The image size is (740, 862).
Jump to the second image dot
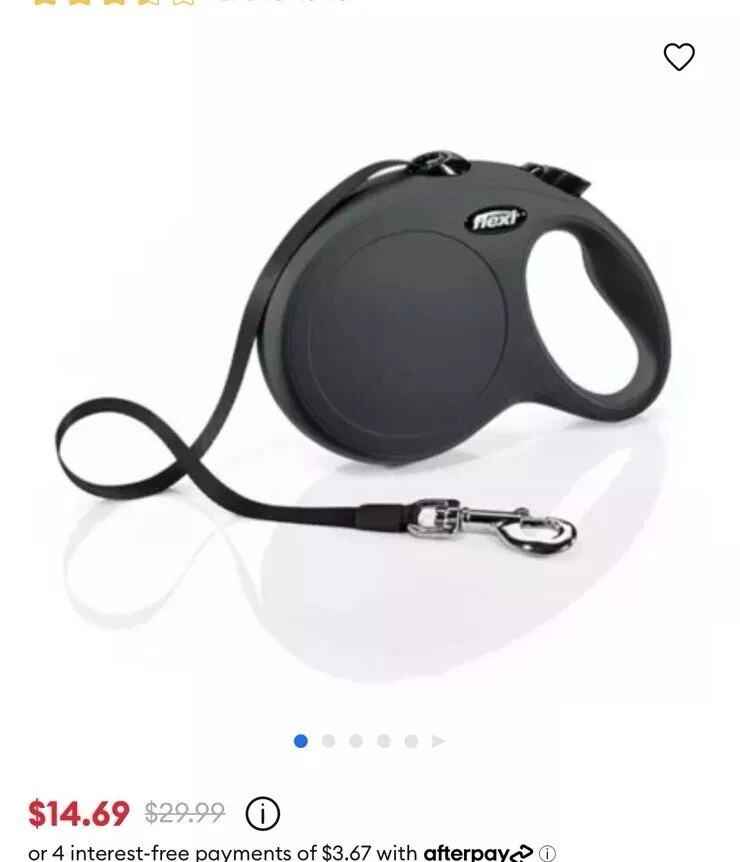click(x=328, y=741)
